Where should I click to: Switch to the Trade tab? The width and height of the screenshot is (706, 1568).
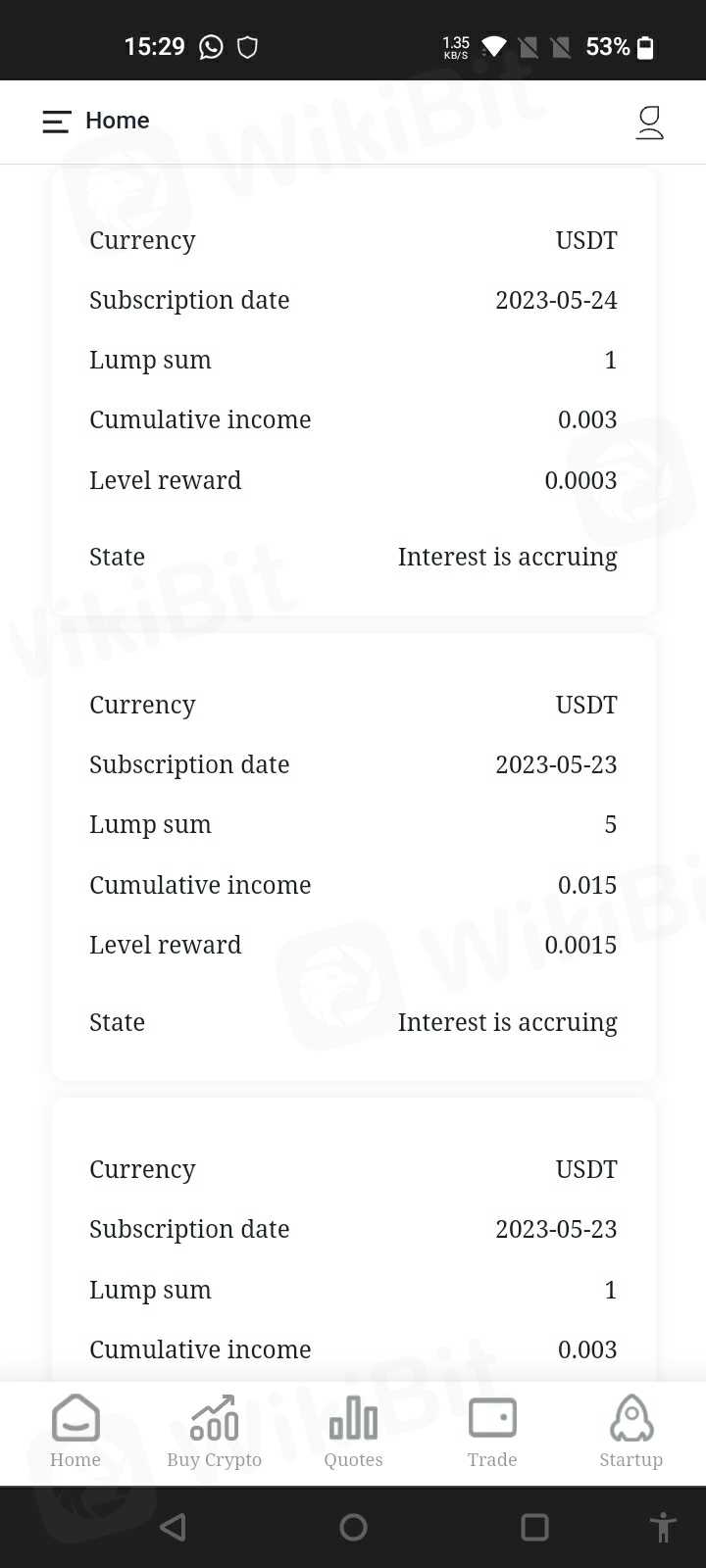[x=492, y=1432]
